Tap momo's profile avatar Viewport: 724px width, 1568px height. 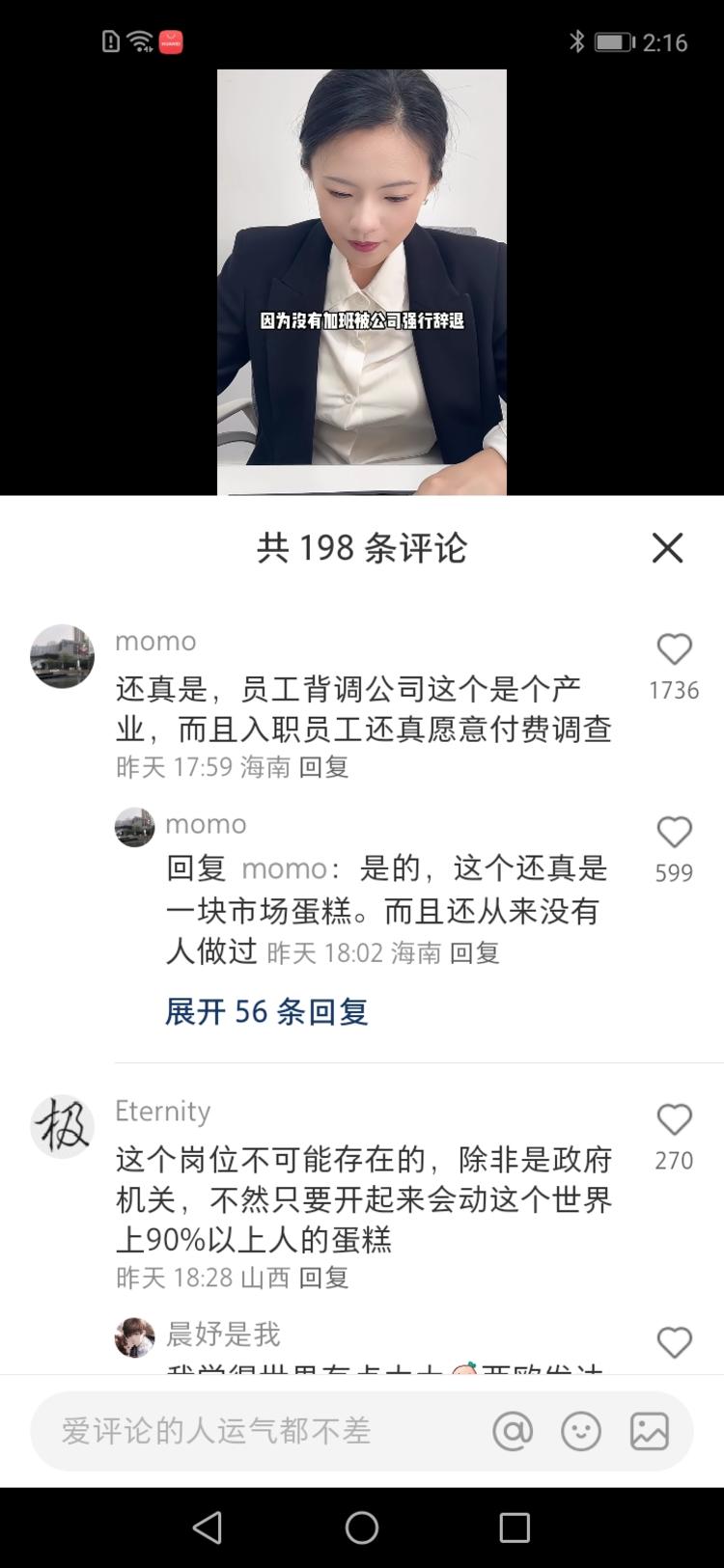click(x=62, y=656)
